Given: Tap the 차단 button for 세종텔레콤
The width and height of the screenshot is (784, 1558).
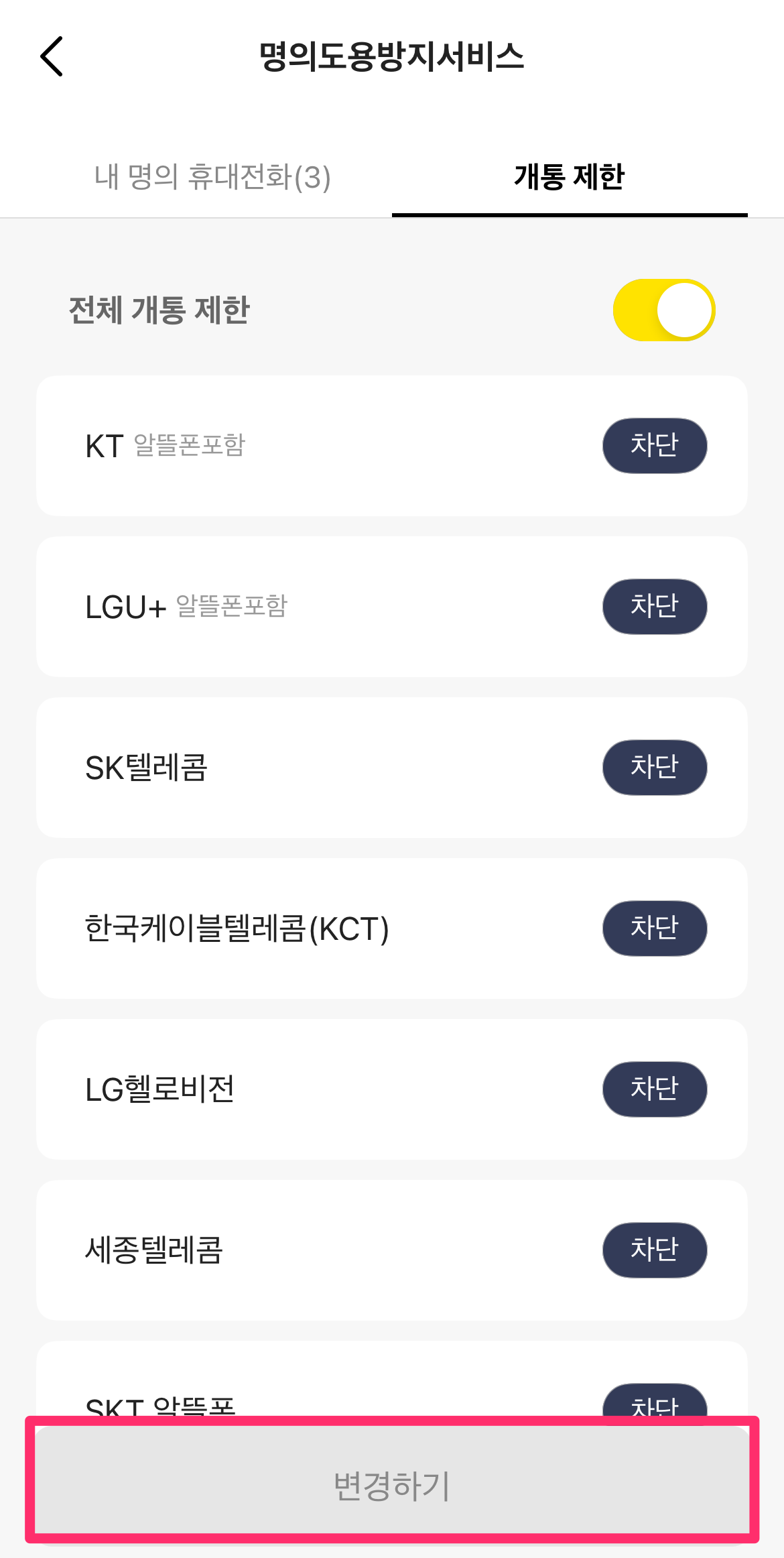Looking at the screenshot, I should pos(654,1250).
